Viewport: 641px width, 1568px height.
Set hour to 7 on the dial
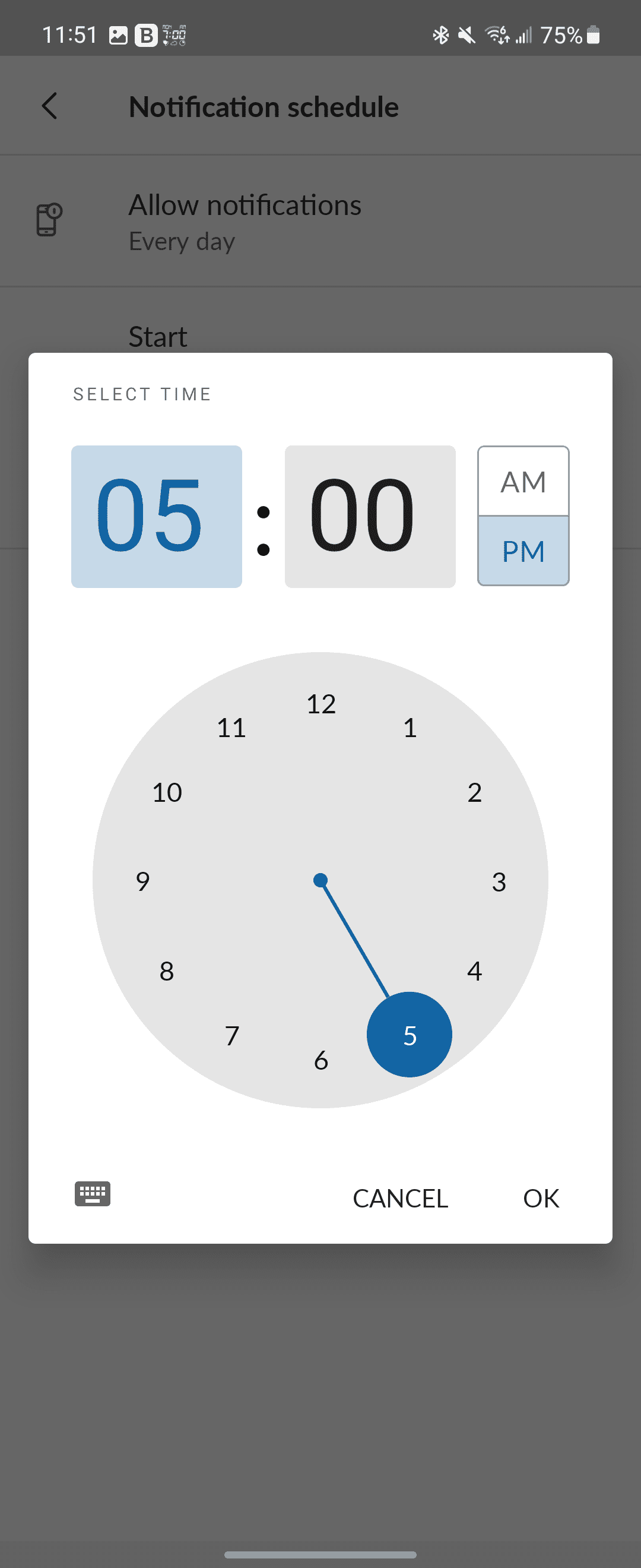click(x=231, y=1035)
